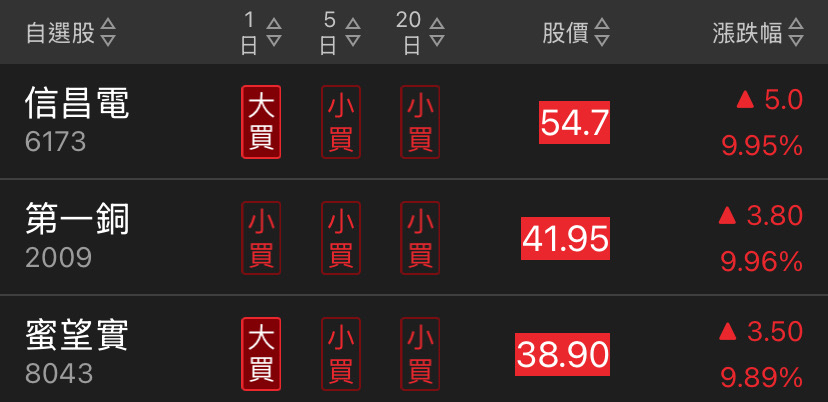Sort by the 20日 column

click(421, 33)
